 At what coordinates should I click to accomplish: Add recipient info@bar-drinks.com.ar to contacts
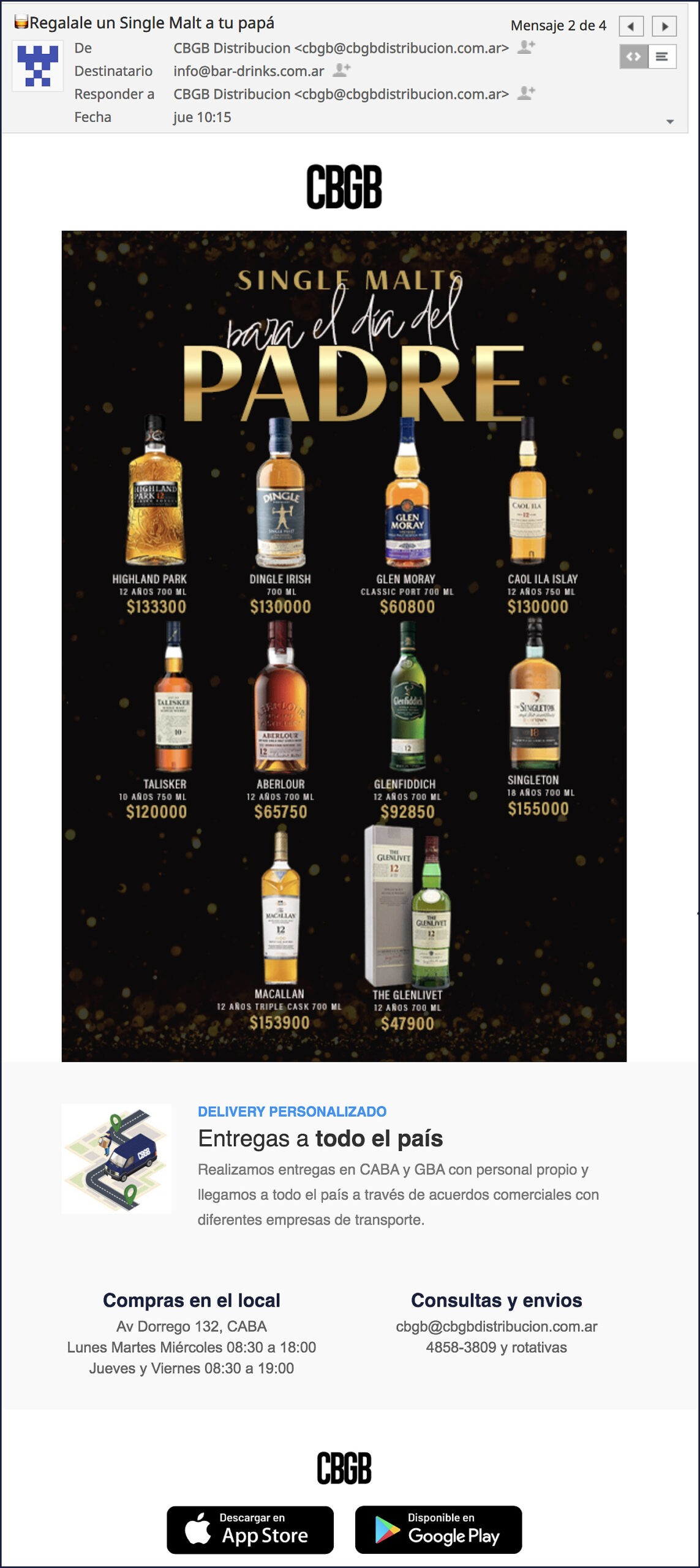341,70
